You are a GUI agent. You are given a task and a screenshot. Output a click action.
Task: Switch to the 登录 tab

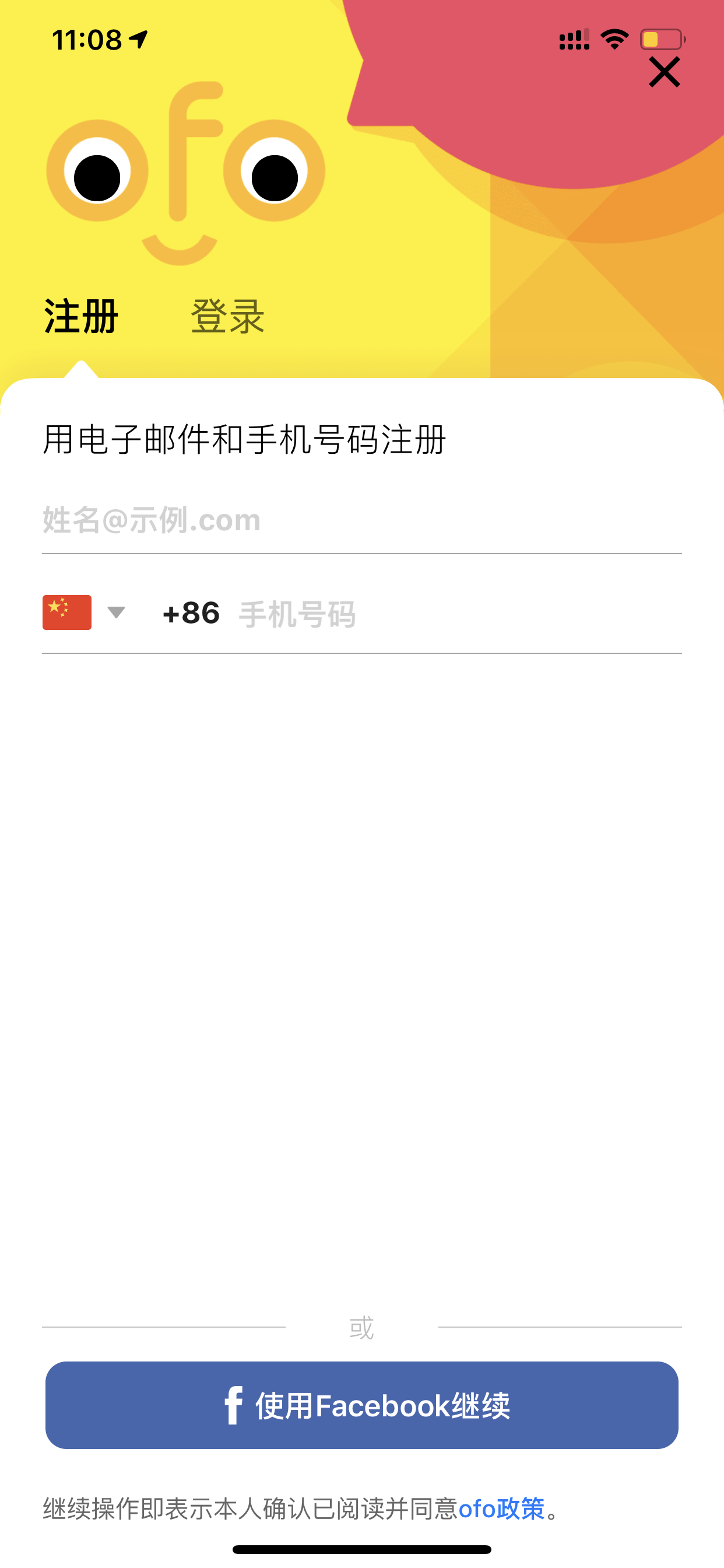coord(227,317)
